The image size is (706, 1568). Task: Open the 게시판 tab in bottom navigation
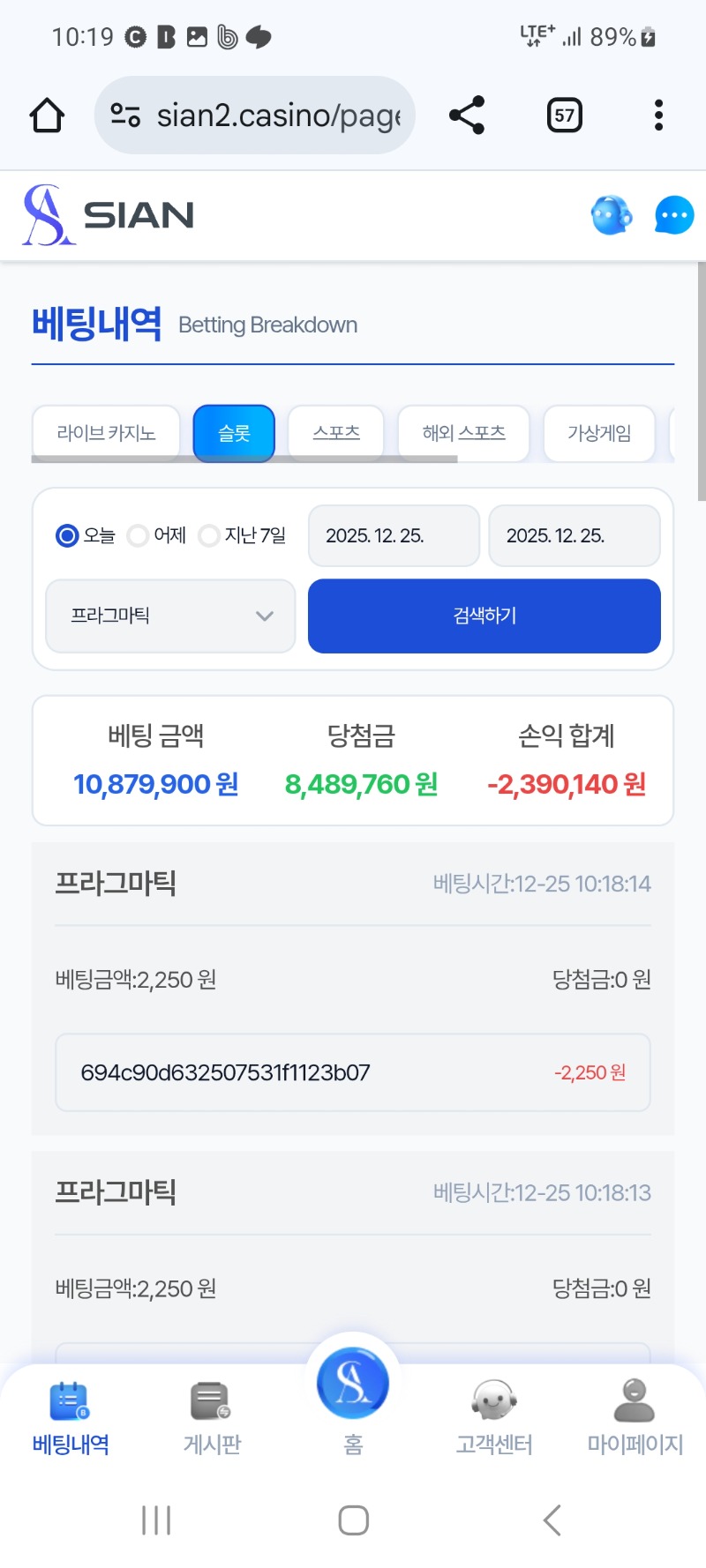212,1417
